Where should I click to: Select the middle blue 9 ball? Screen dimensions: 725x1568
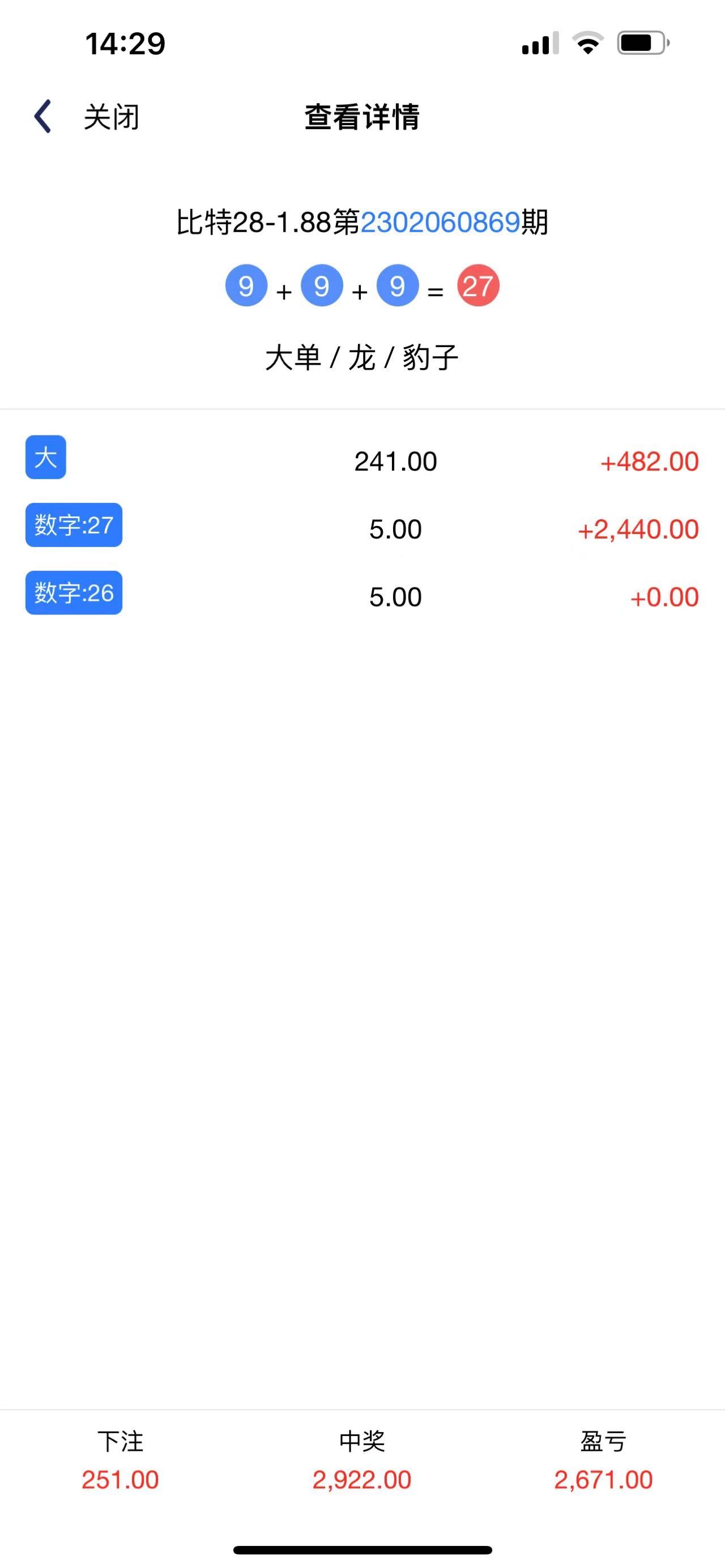pyautogui.click(x=321, y=286)
